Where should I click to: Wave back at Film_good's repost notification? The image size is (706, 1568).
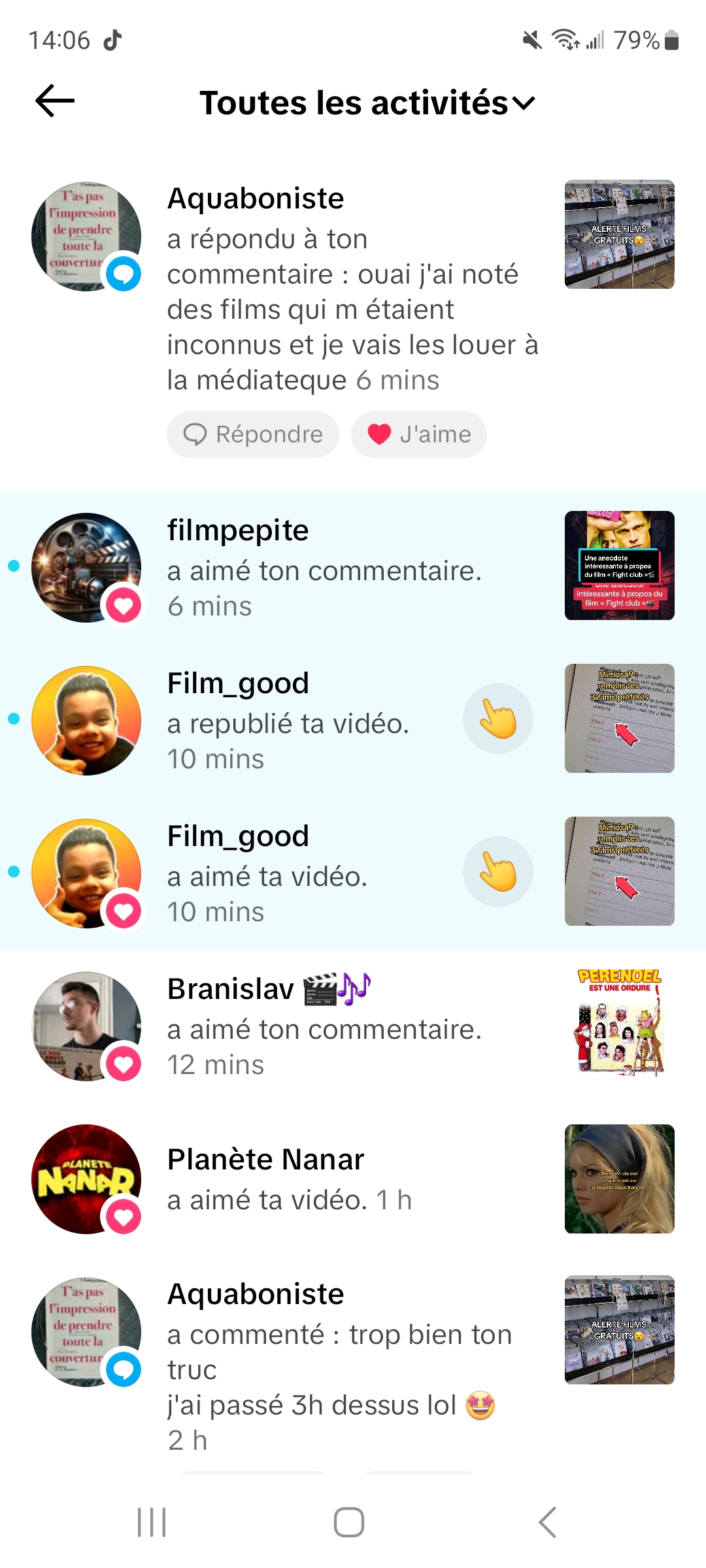[x=498, y=719]
